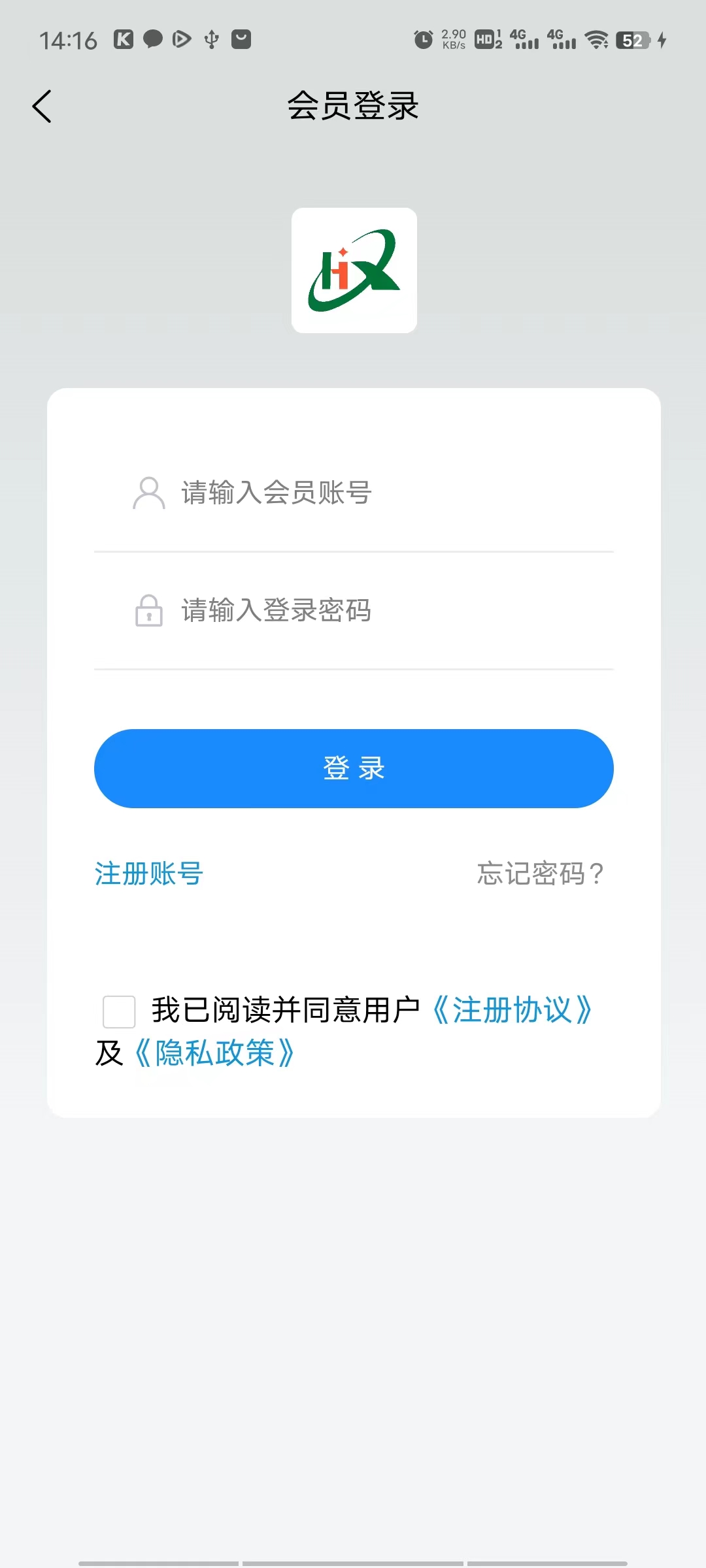Screen dimensions: 706x1568
Task: Tap the member account input field
Action: pos(354,493)
